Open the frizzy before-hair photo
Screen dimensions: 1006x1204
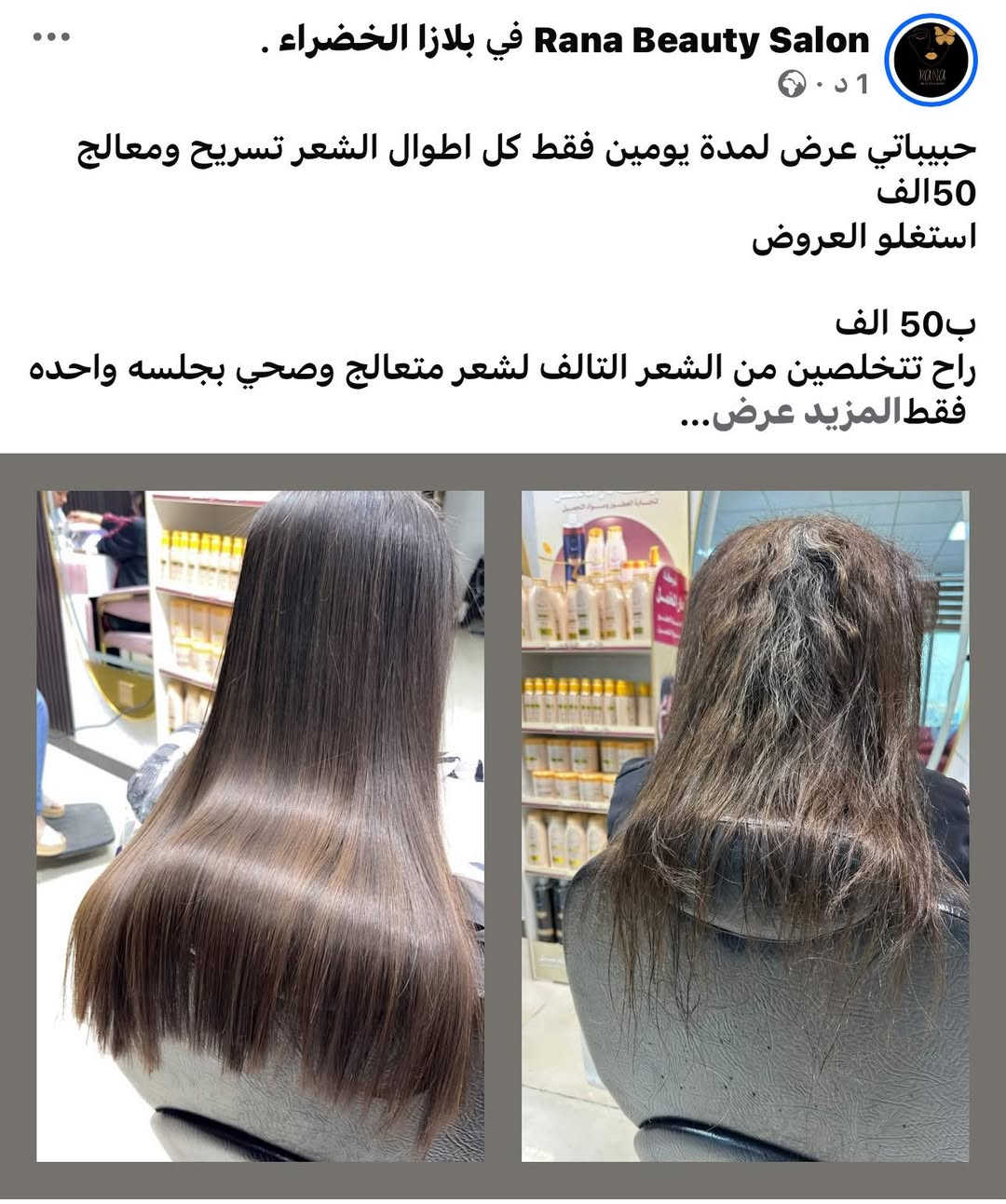point(745,826)
